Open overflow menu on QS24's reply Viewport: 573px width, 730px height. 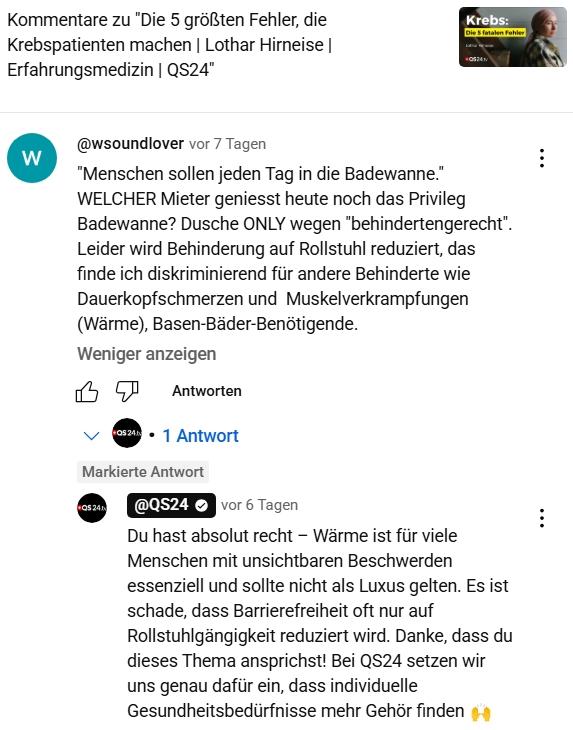(542, 518)
